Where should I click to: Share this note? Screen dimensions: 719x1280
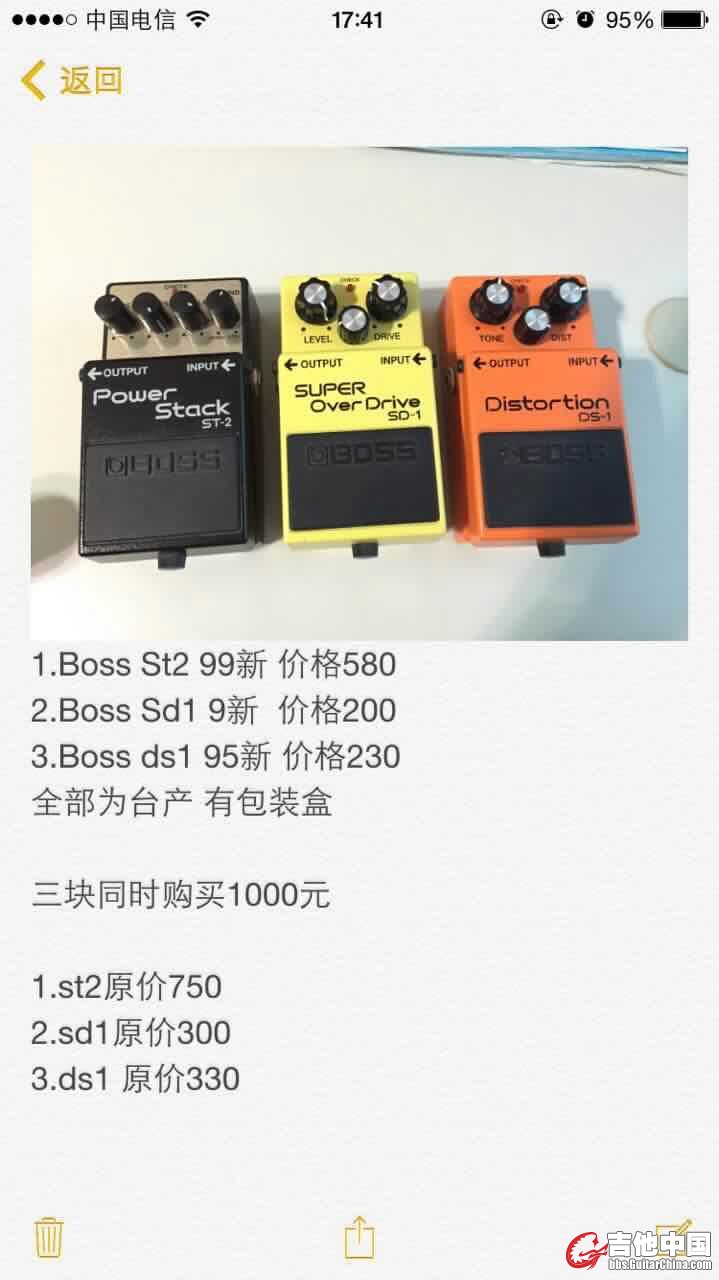click(359, 1237)
